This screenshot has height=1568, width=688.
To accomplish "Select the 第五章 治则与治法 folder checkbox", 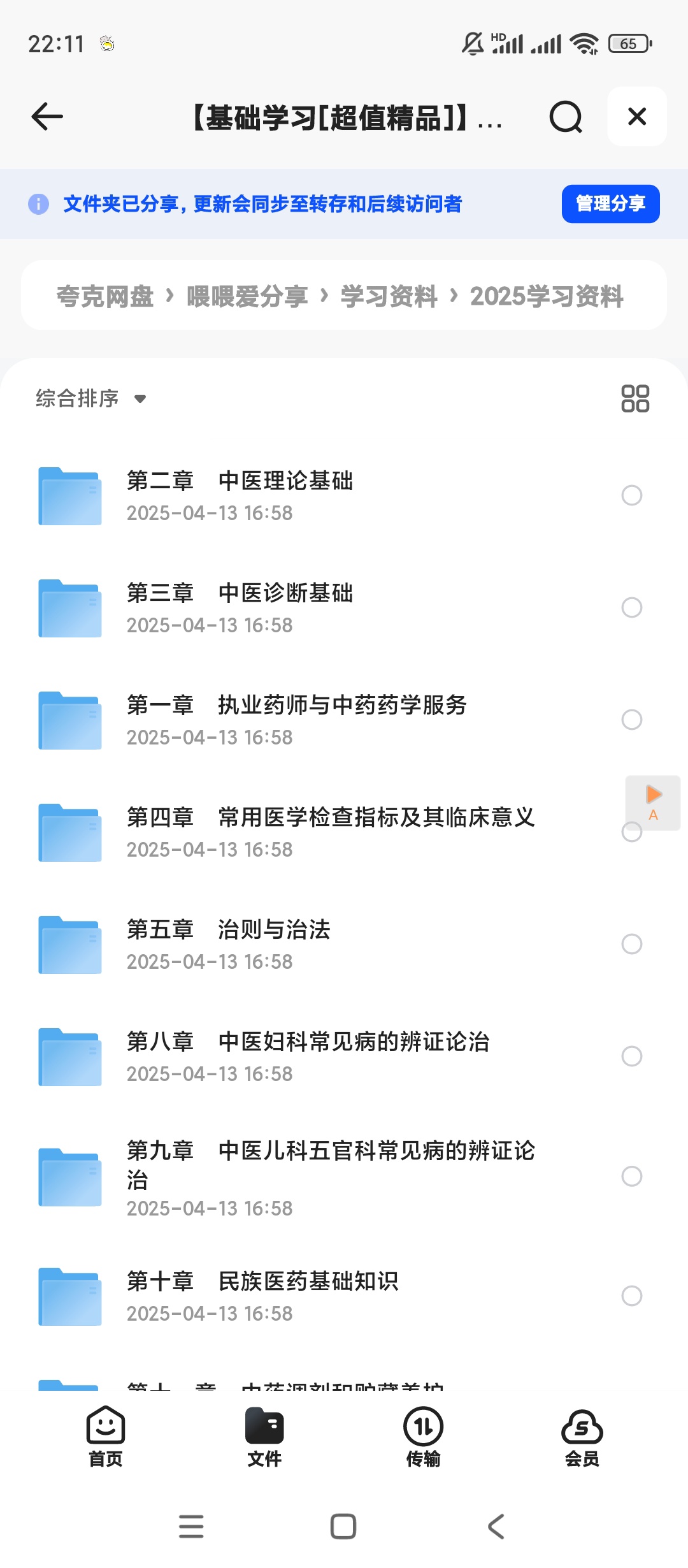I will pos(632,945).
